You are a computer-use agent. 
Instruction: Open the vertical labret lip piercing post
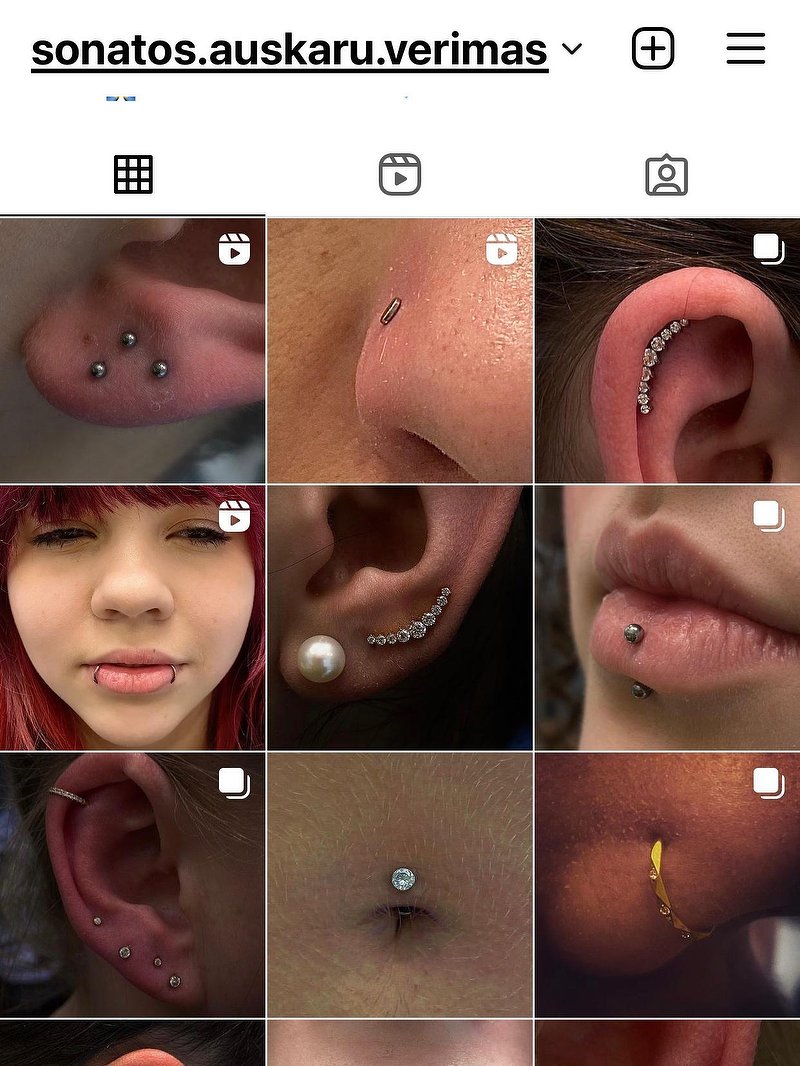click(x=667, y=618)
